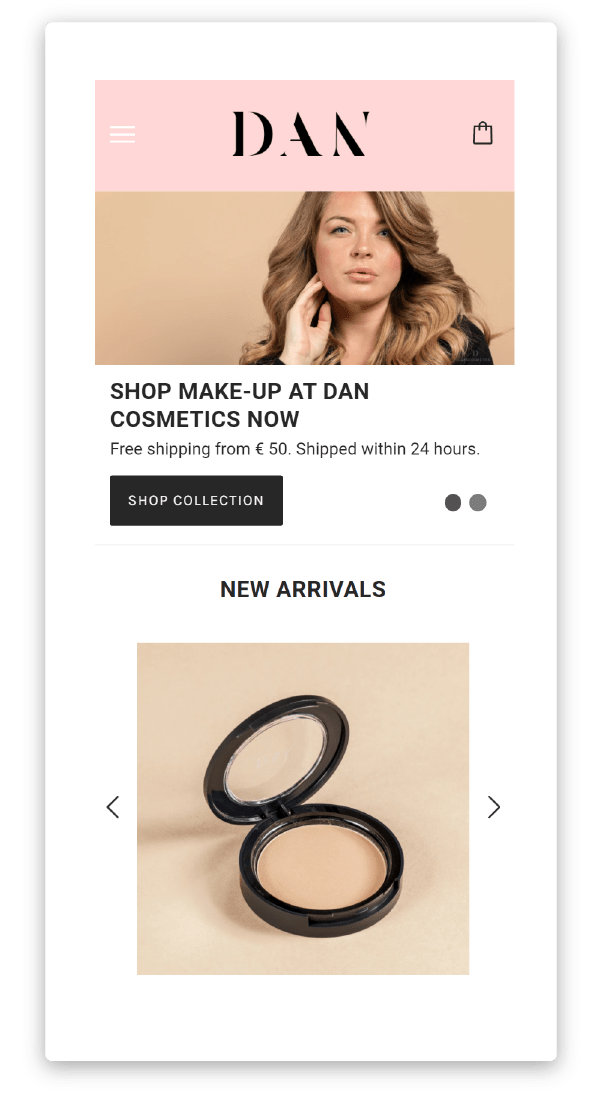This screenshot has width=601, height=1093.
Task: Open the compact powder product
Action: pyautogui.click(x=303, y=808)
